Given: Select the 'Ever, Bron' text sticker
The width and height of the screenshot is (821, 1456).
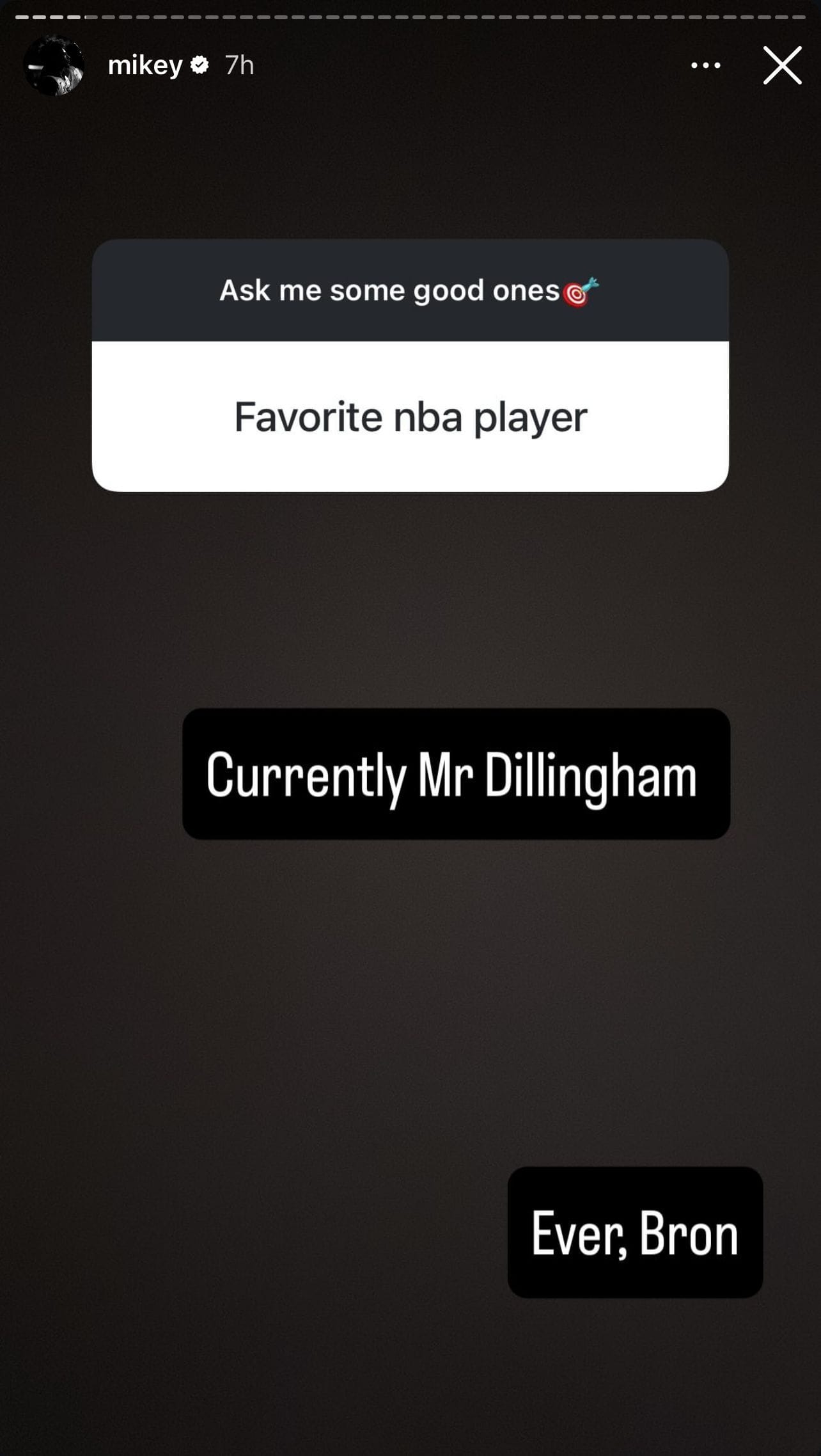Looking at the screenshot, I should pos(635,1234).
